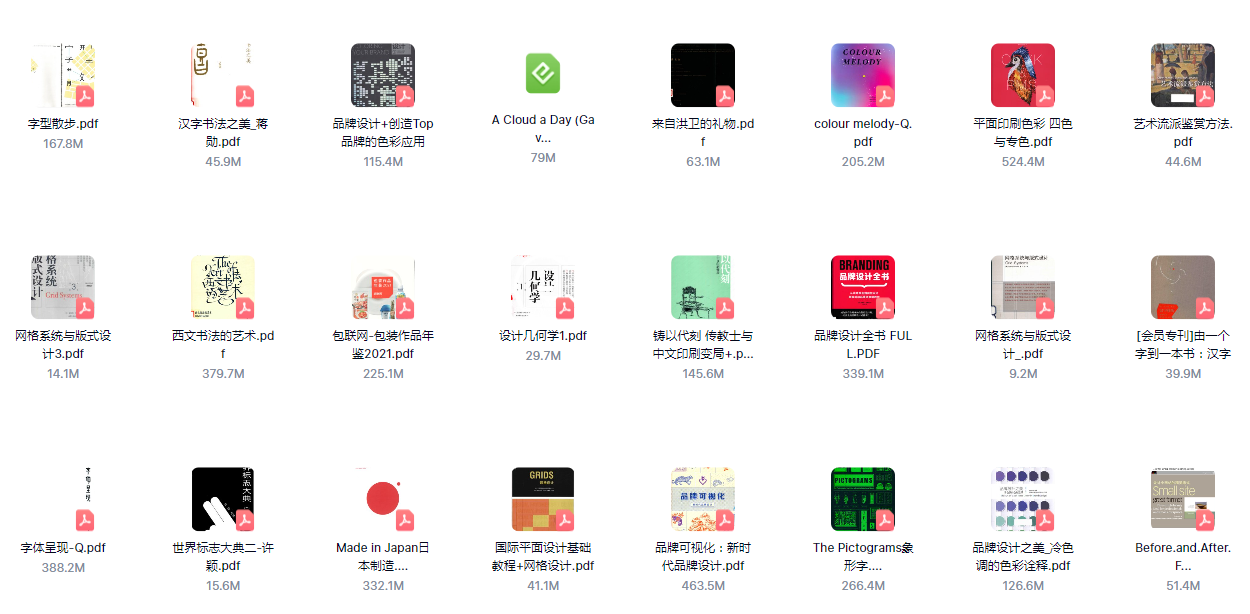1250x614 pixels.
Task: Open 艺术流派鉴赏方法.pdf
Action: tap(1183, 76)
